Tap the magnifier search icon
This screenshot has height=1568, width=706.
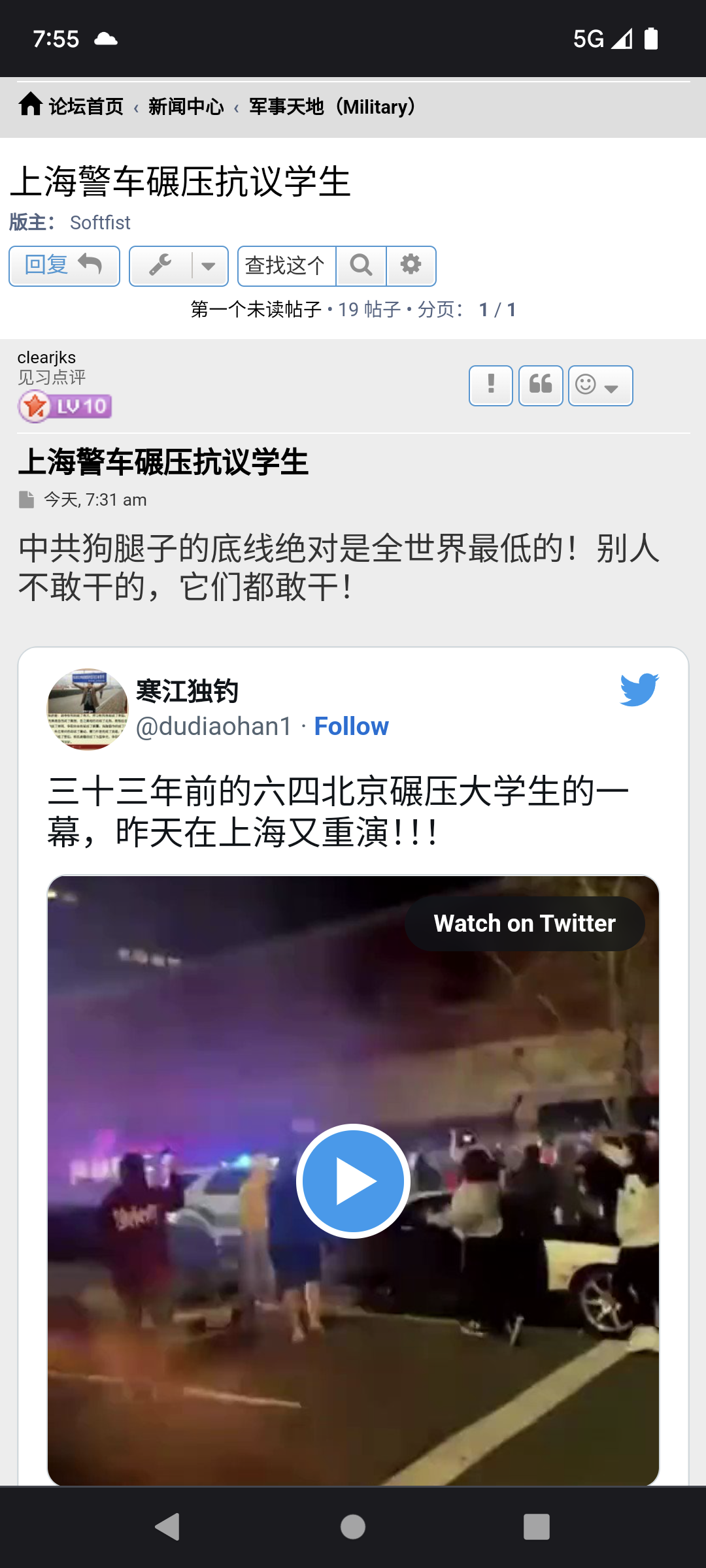tap(361, 266)
